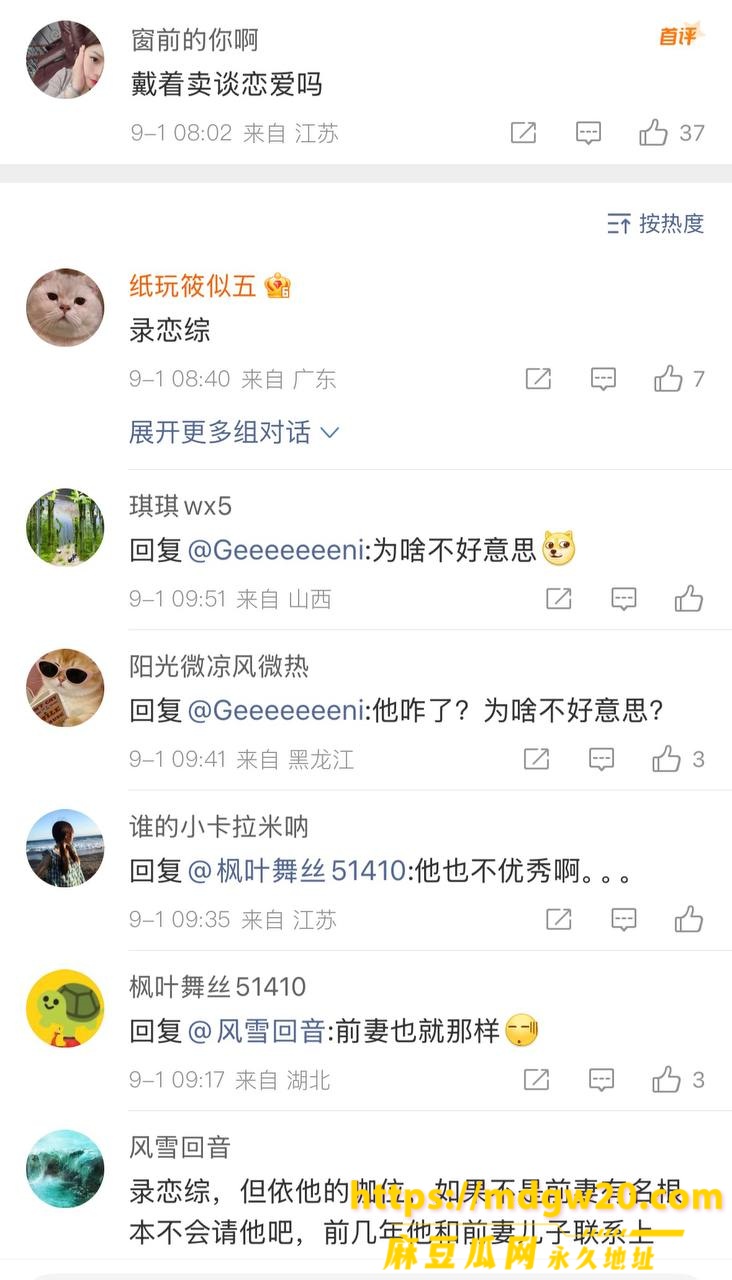The height and width of the screenshot is (1280, 732).
Task: Like 谁的小卡拉米呐's reply
Action: [x=689, y=919]
